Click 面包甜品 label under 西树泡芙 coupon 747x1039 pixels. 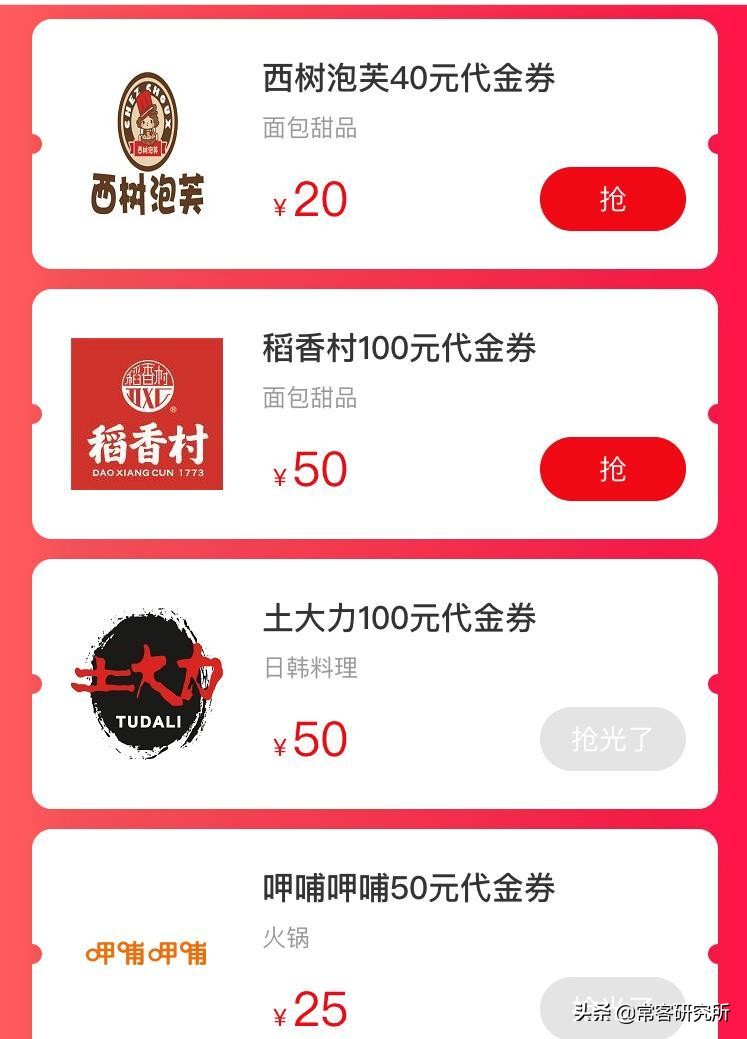pos(308,128)
